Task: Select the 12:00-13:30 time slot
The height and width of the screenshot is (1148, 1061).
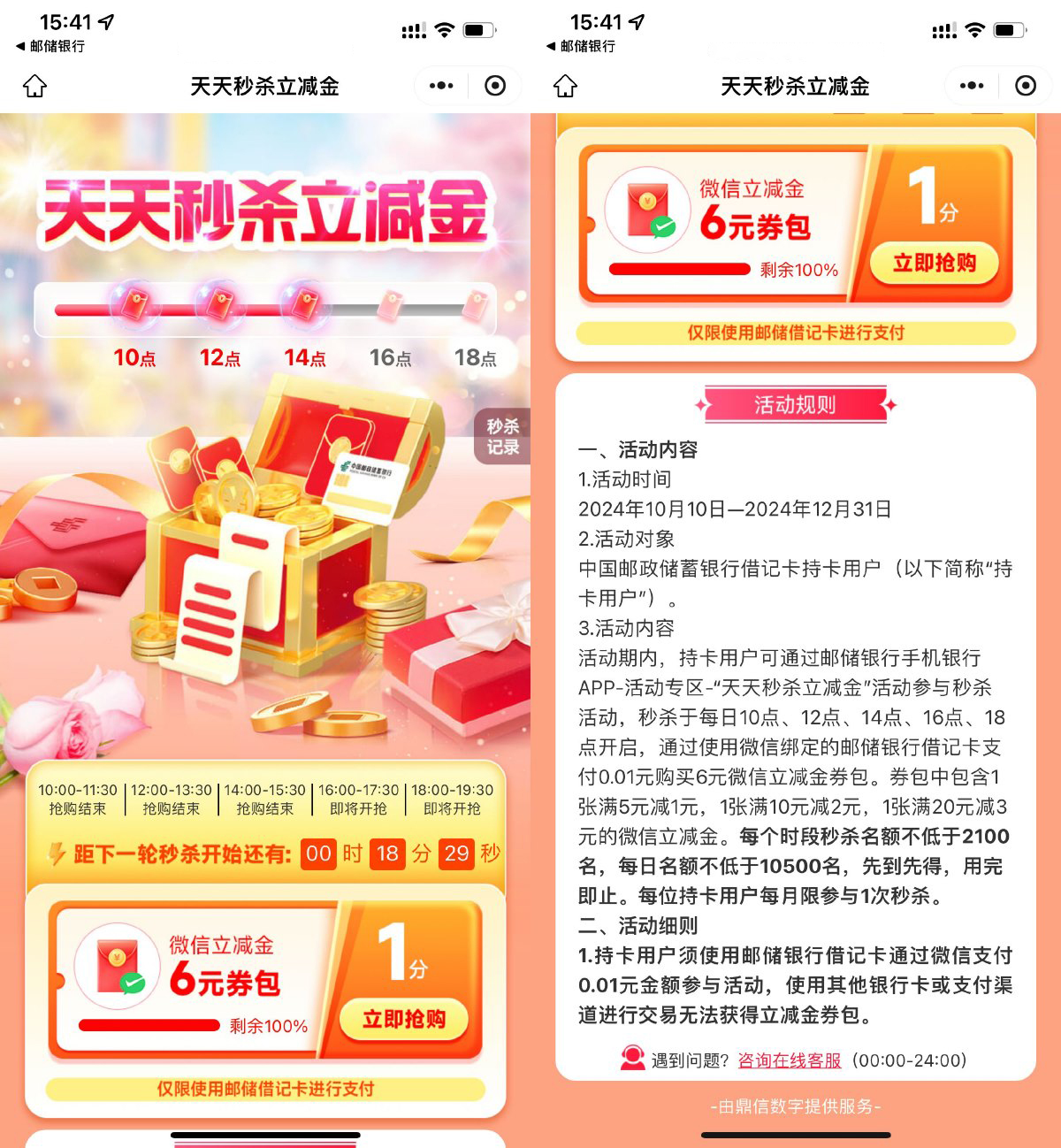Action: [171, 799]
